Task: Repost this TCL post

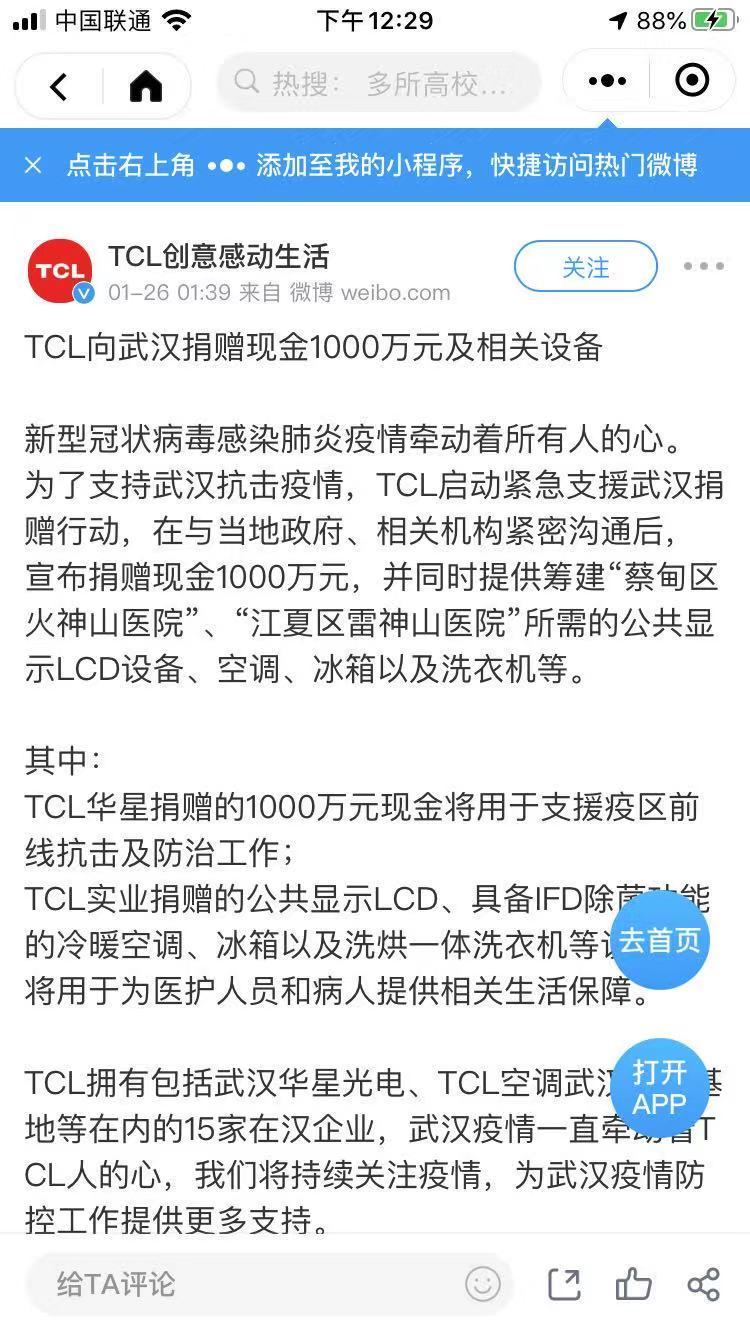Action: click(564, 1284)
